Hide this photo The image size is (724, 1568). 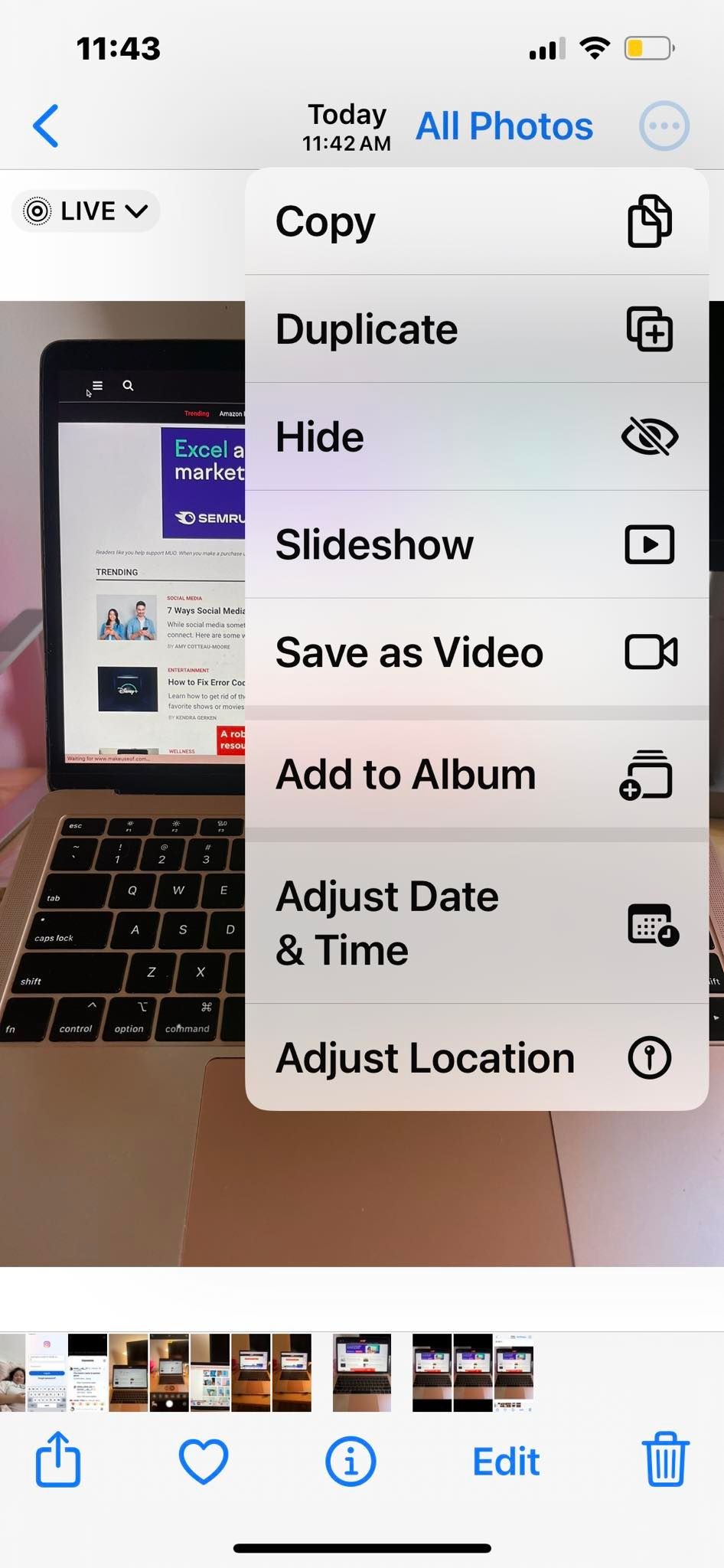477,437
